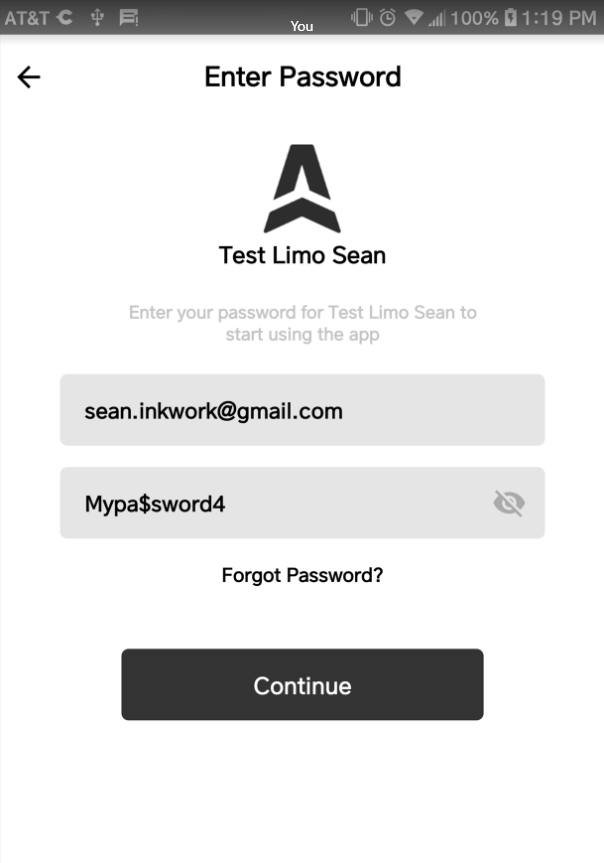This screenshot has height=863, width=604.
Task: Tap the email field with sean.inkwork@gmail.com
Action: click(x=302, y=410)
